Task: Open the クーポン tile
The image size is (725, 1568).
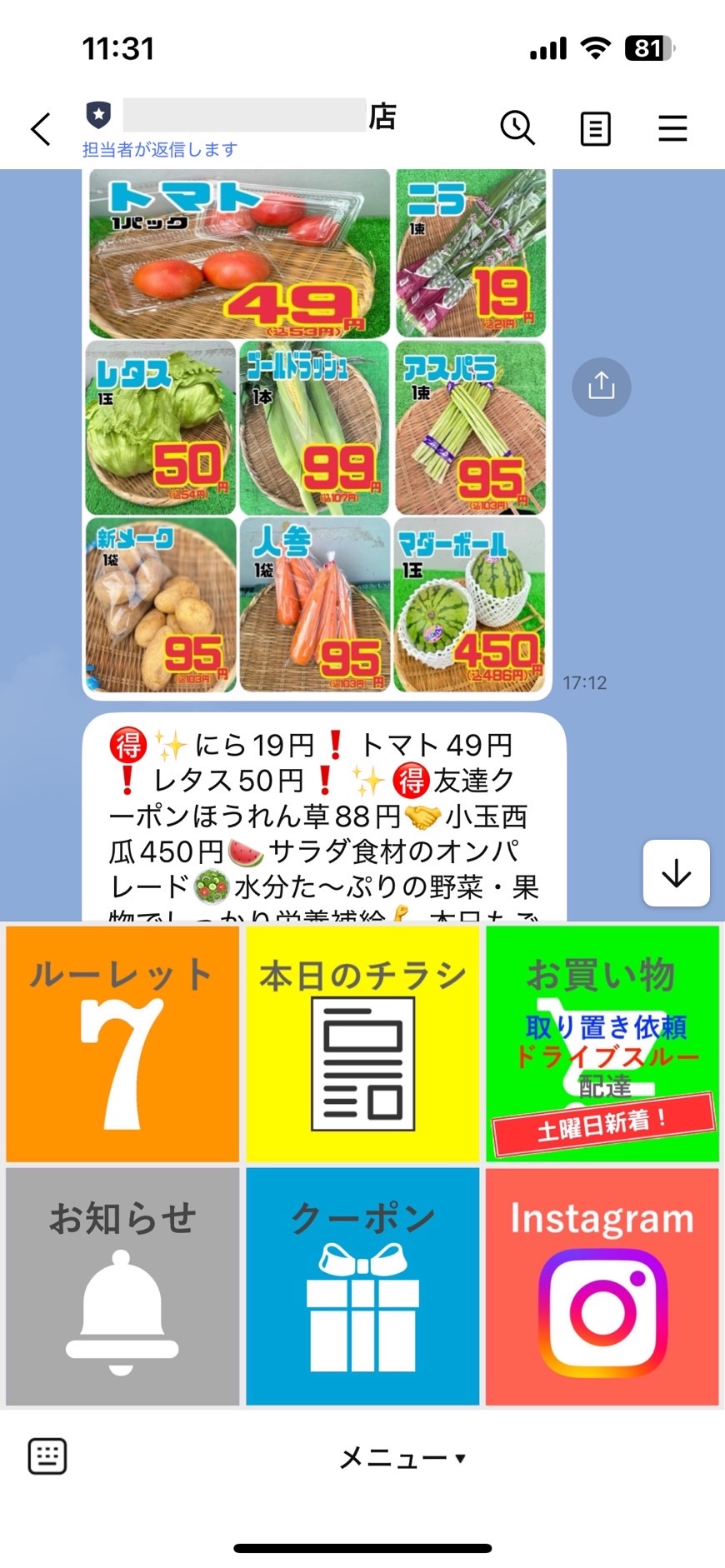Action: click(x=362, y=1285)
